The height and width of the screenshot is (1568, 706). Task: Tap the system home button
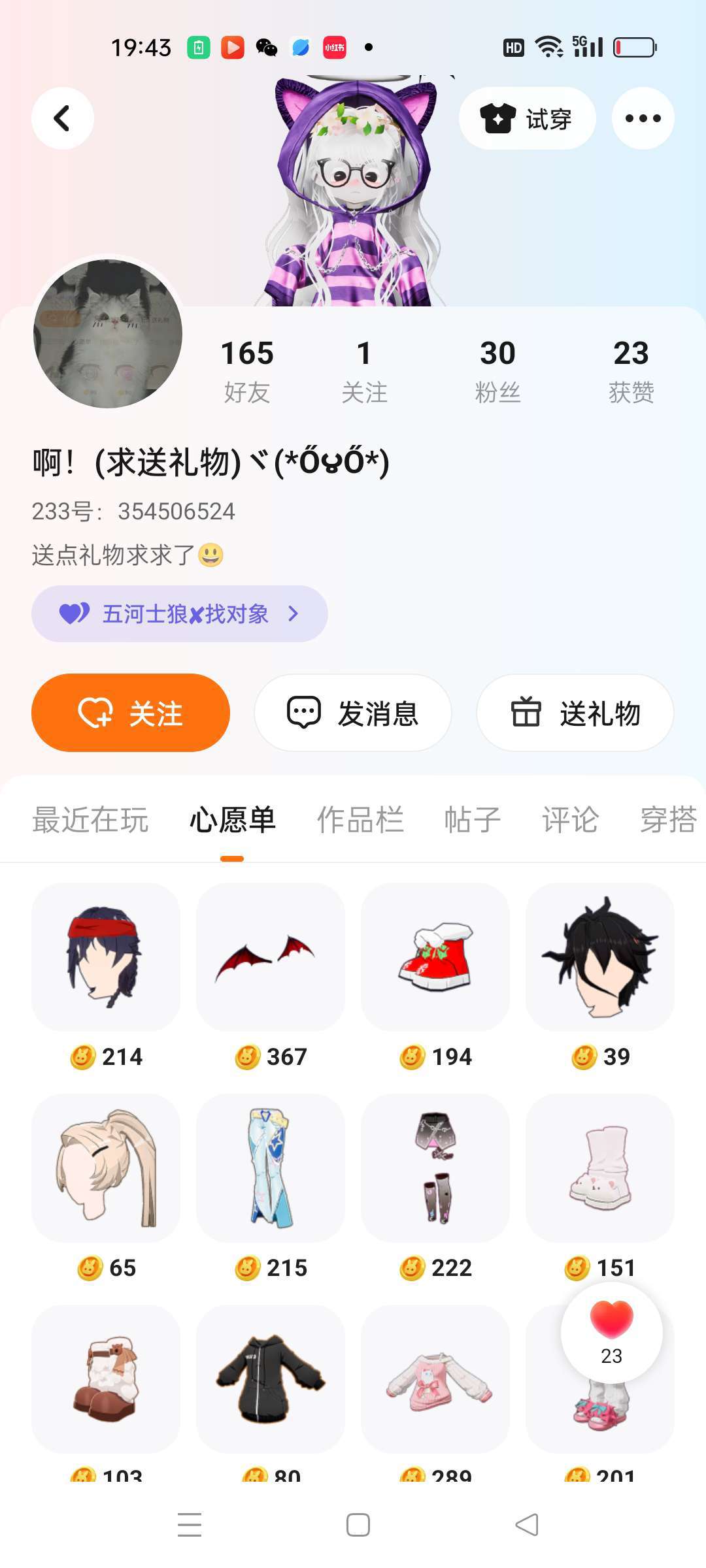tap(358, 1525)
